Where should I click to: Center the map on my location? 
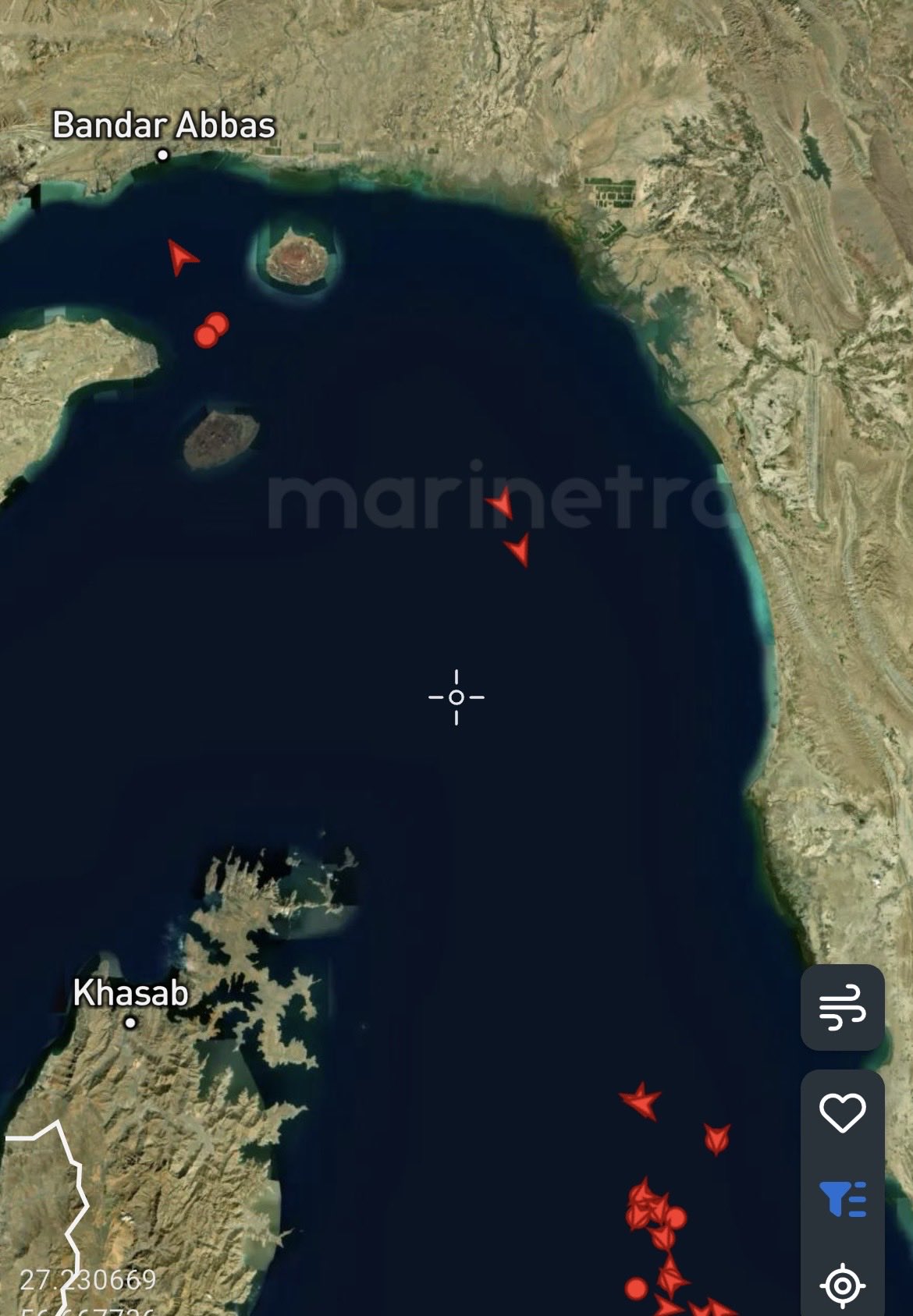coord(842,1284)
